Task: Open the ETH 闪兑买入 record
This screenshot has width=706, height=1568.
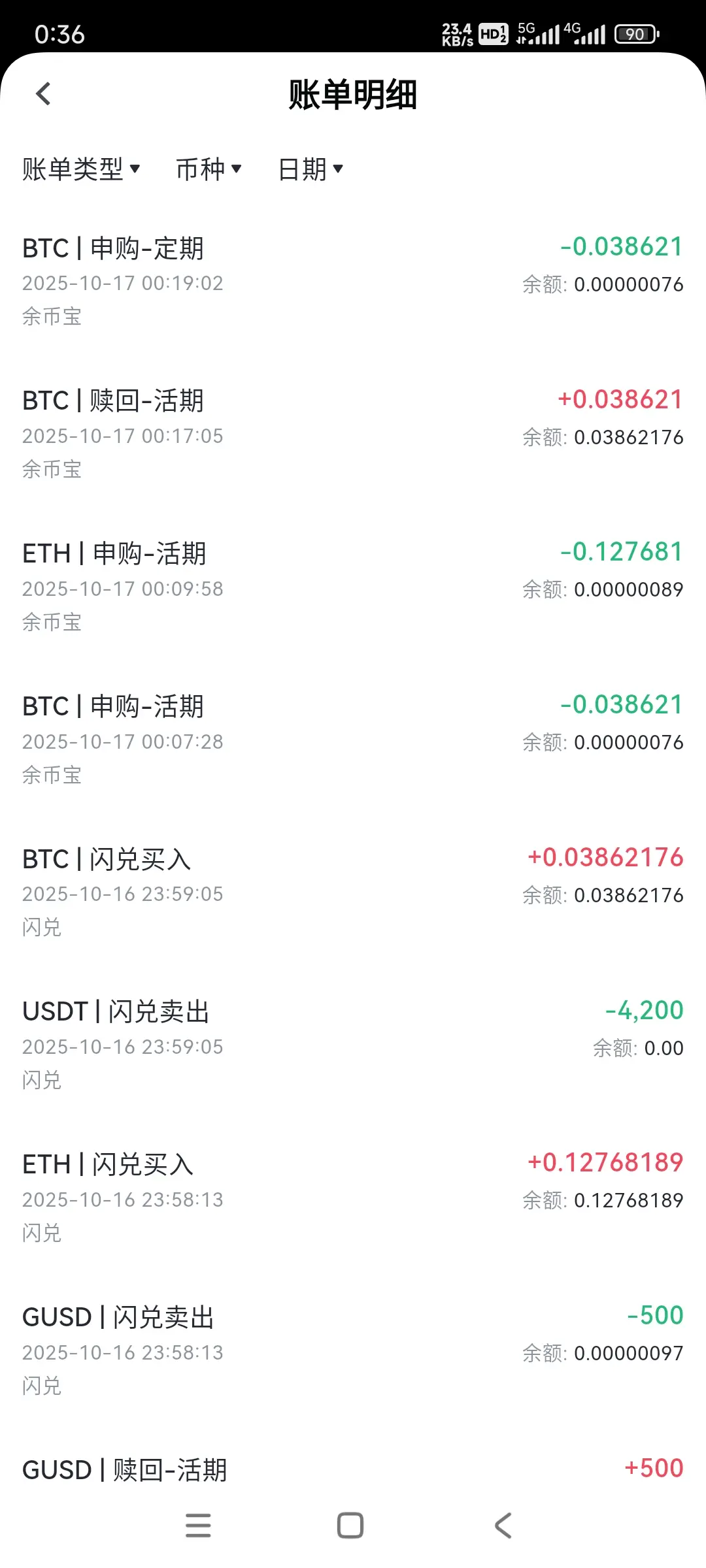Action: (353, 1198)
